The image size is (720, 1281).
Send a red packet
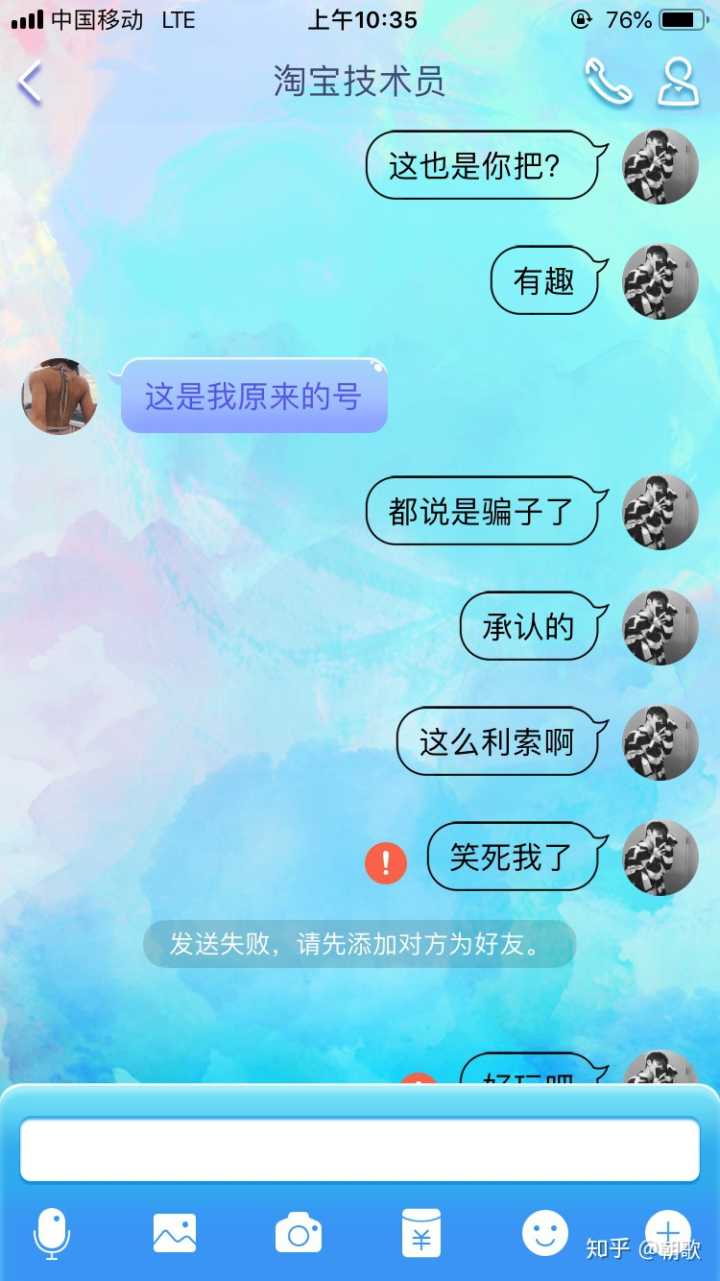tap(421, 1232)
